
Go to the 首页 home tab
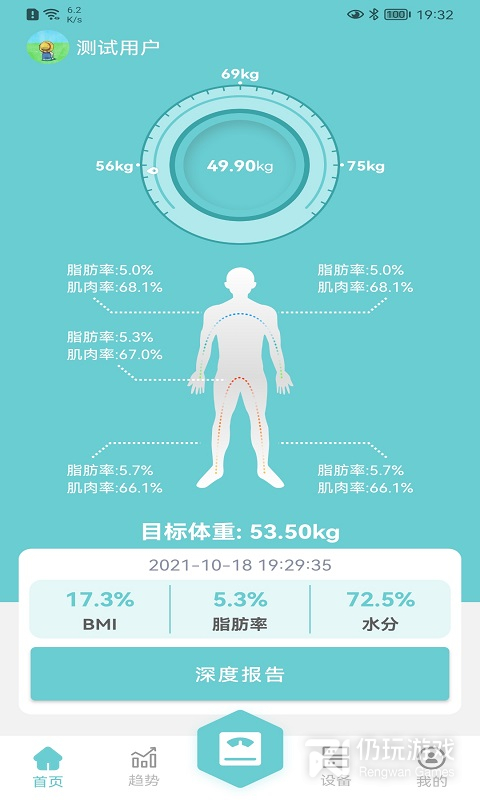tap(48, 766)
